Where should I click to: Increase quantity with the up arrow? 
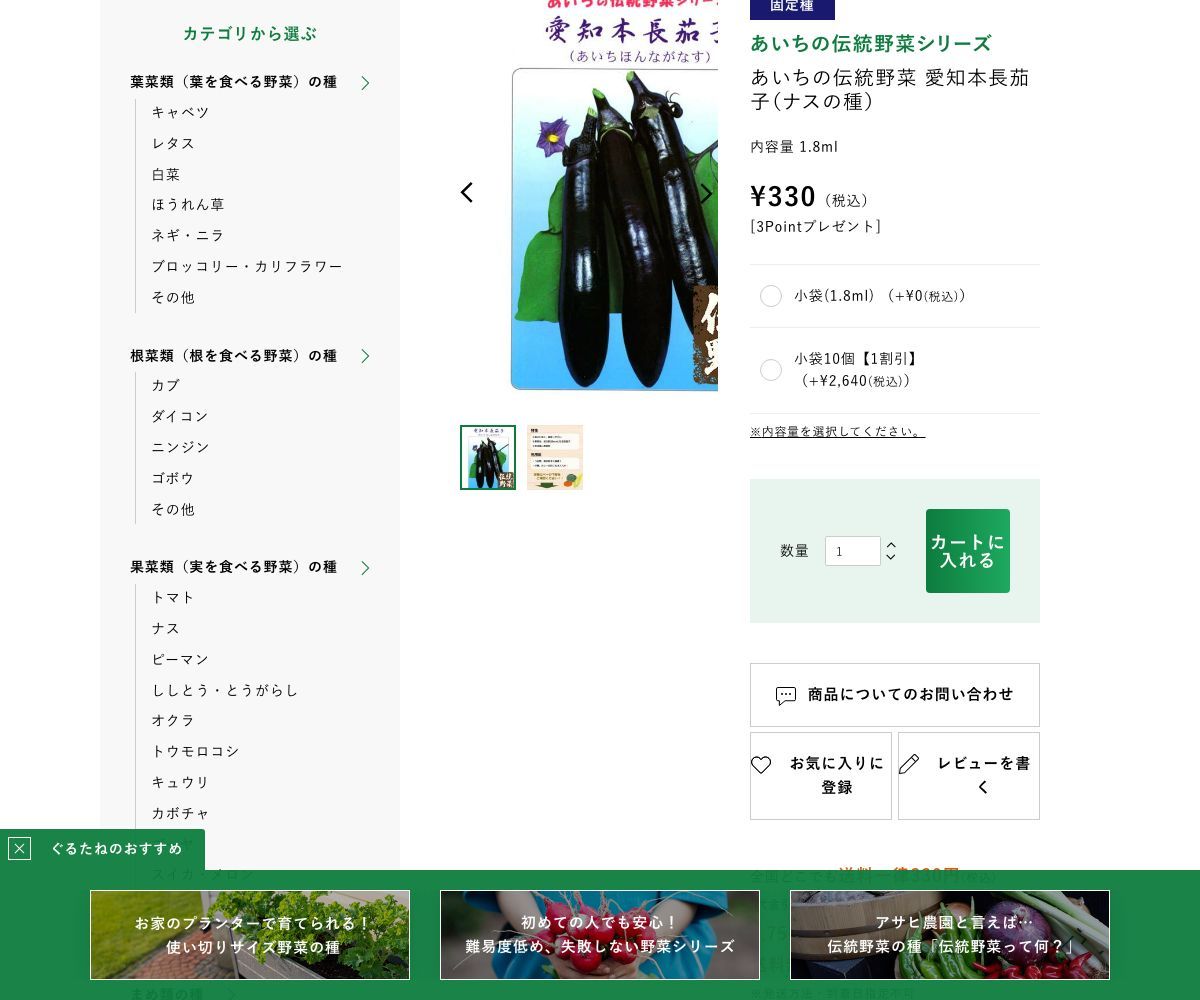tap(891, 545)
